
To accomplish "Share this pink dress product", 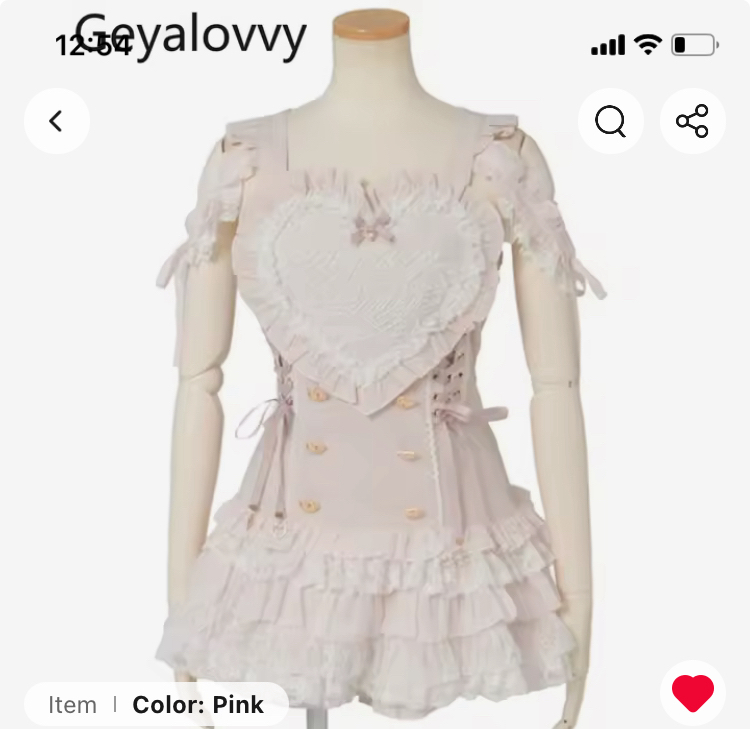I will [x=692, y=121].
